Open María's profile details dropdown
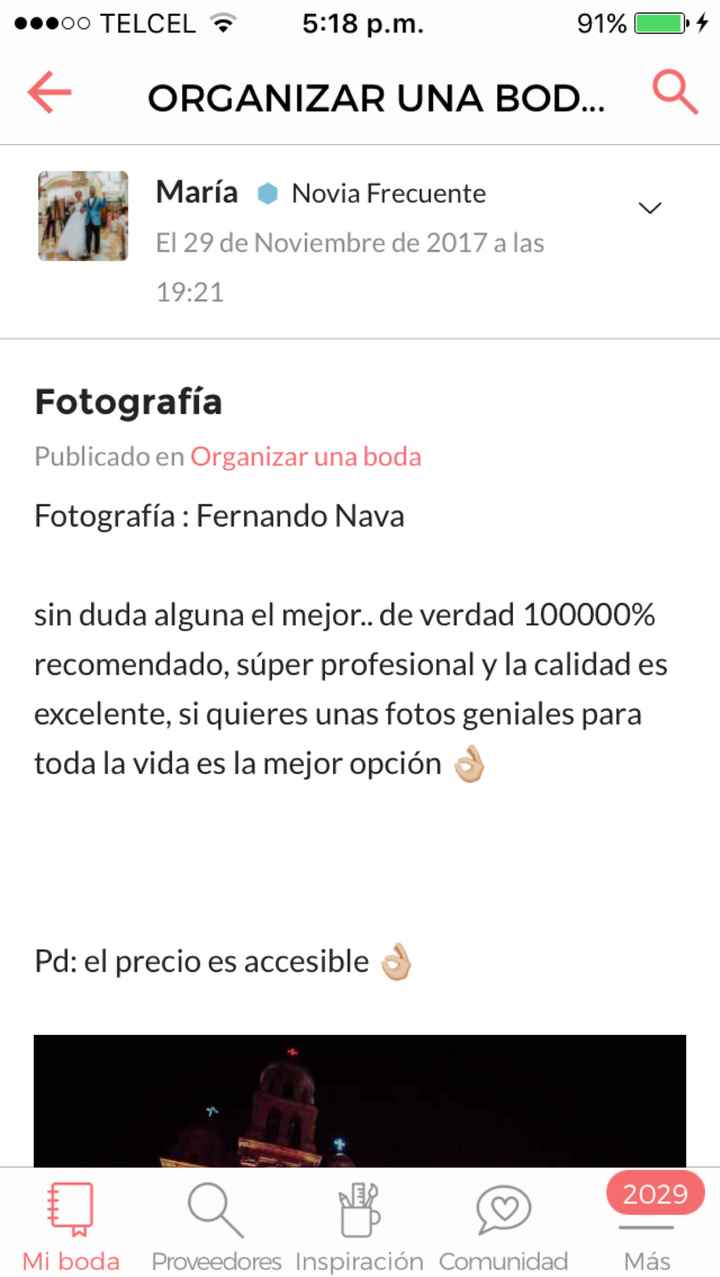 coord(649,207)
